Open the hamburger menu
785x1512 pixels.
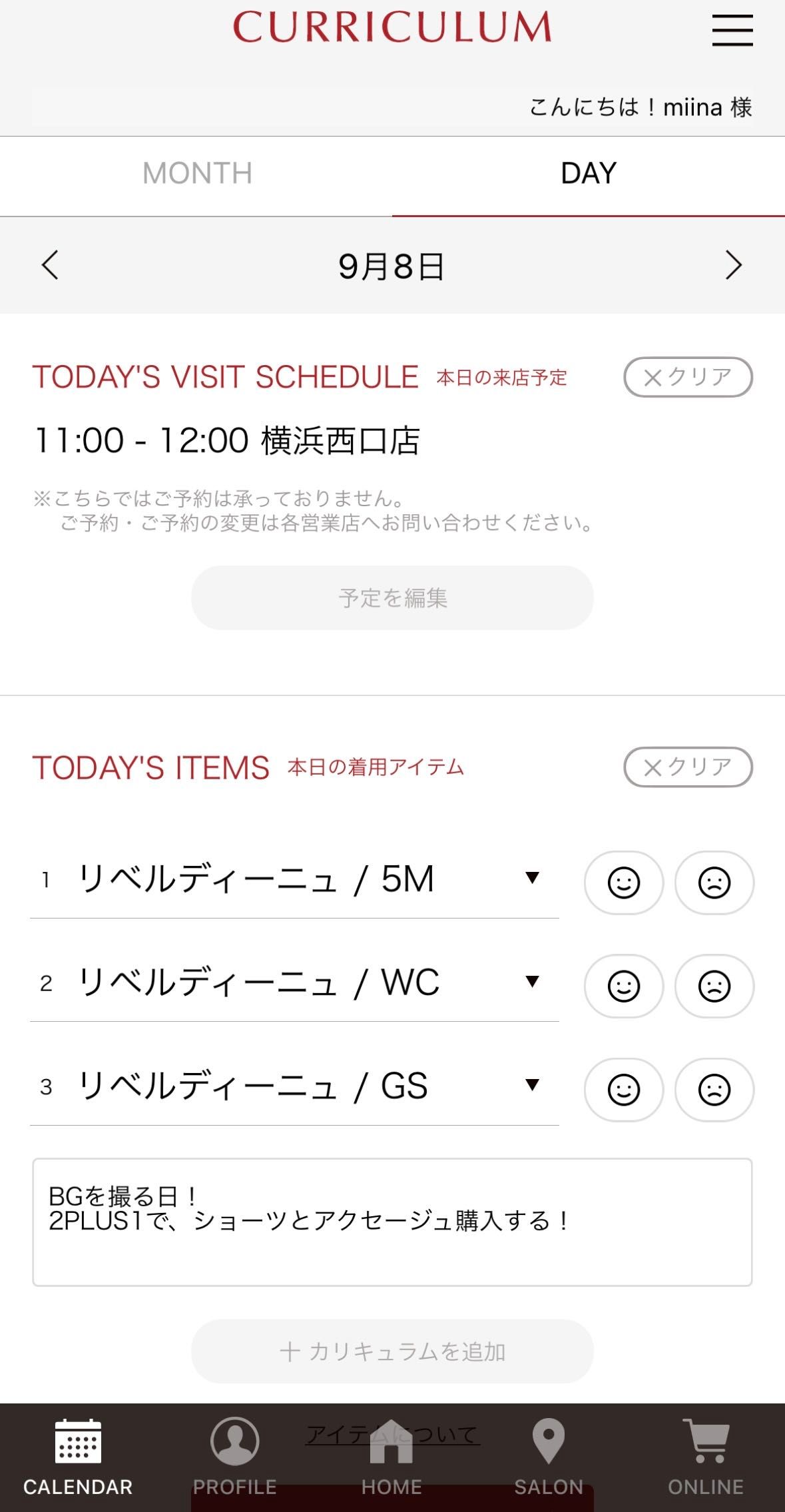[732, 31]
